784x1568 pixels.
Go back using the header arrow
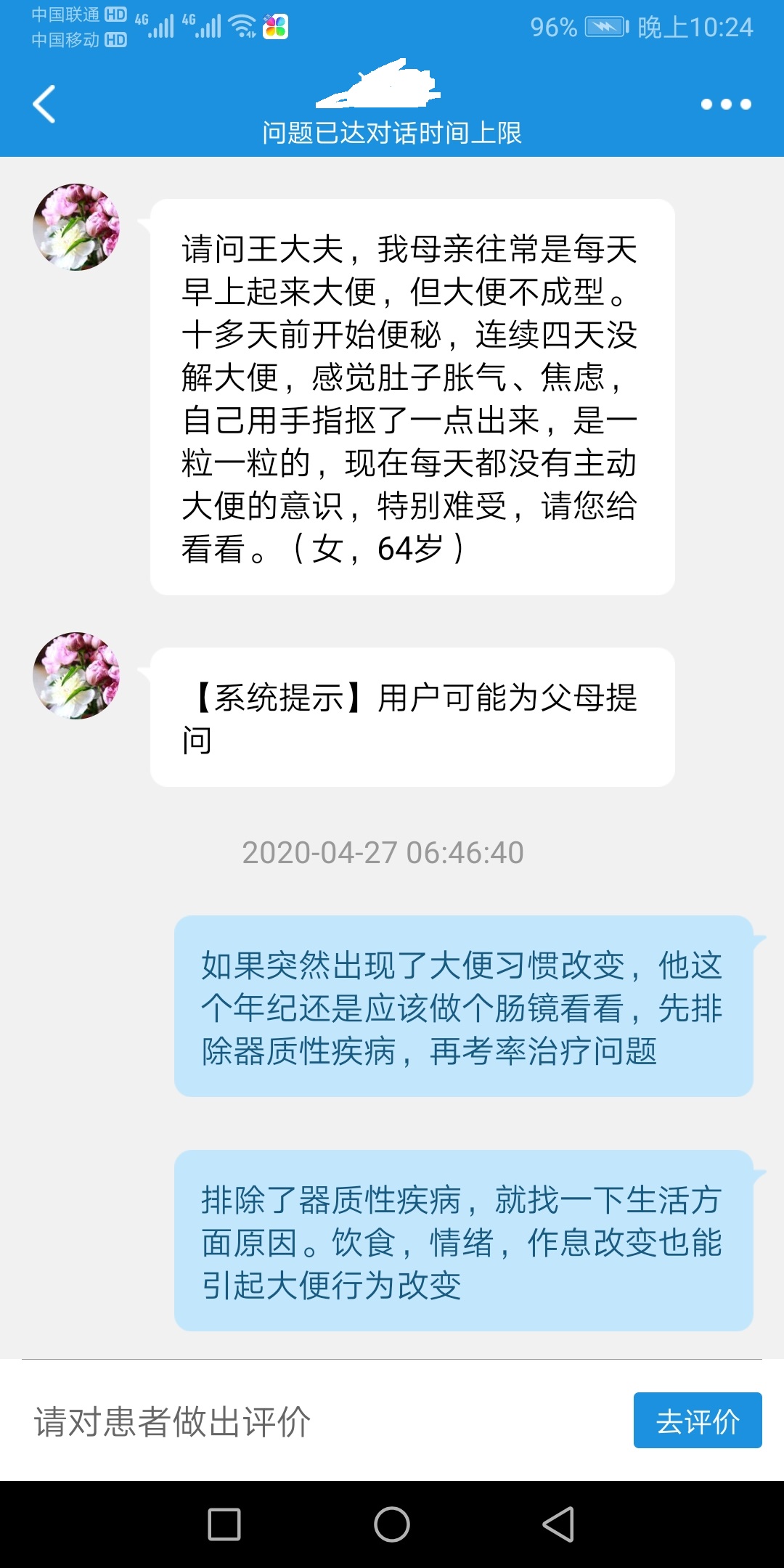[45, 104]
